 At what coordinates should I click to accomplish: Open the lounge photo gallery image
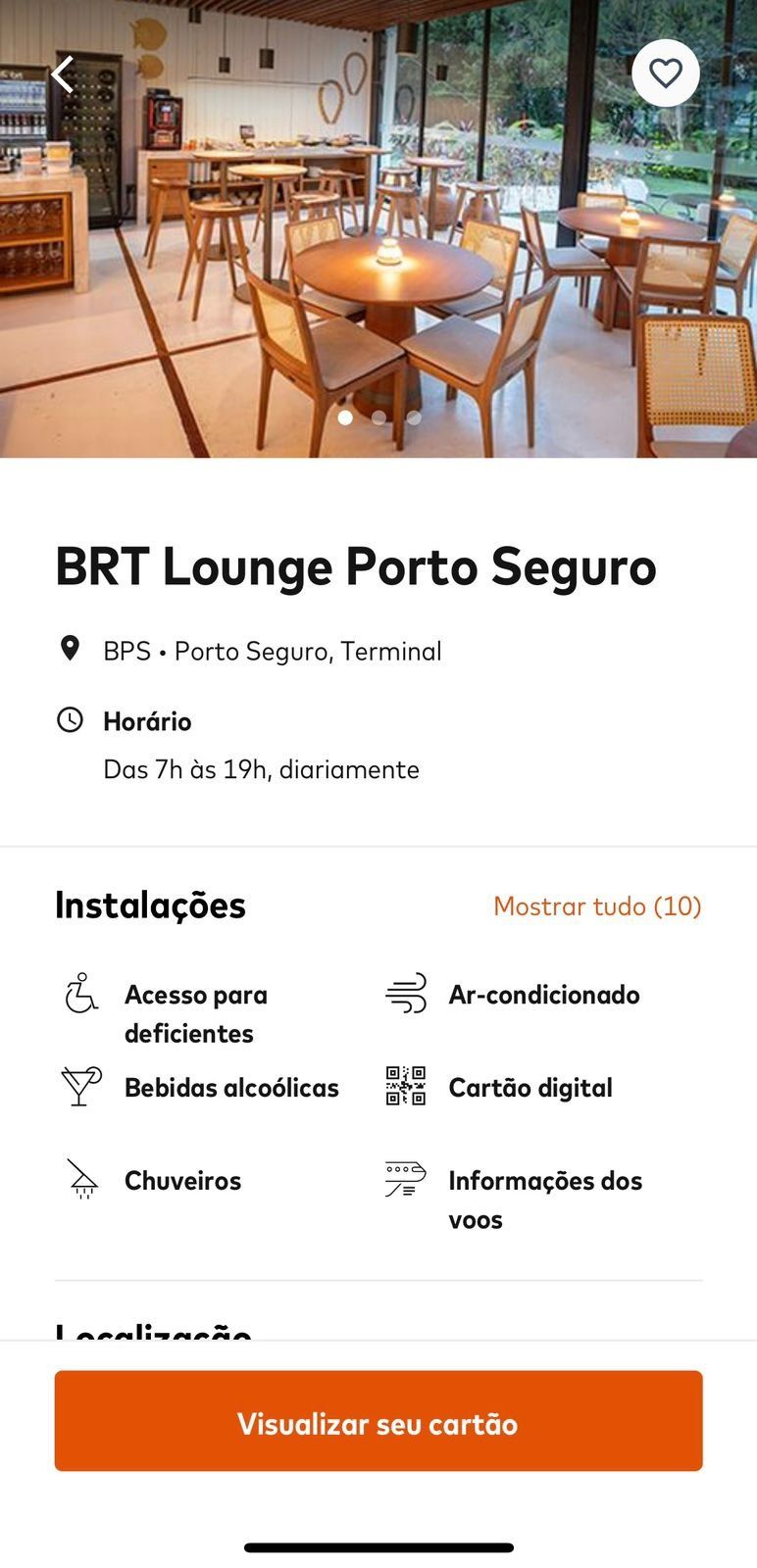pyautogui.click(x=378, y=228)
